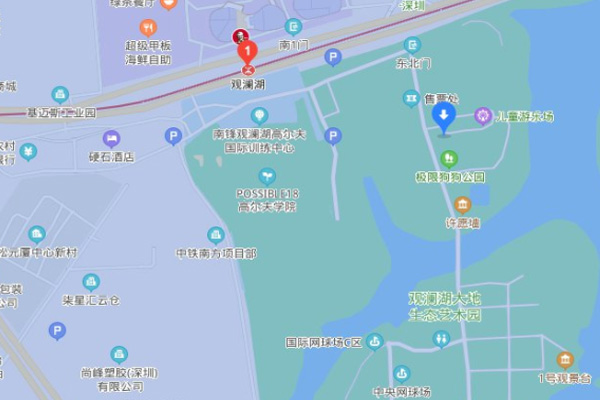Open the 东北门 gate marker
Screen dimensions: 600x400
point(412,45)
